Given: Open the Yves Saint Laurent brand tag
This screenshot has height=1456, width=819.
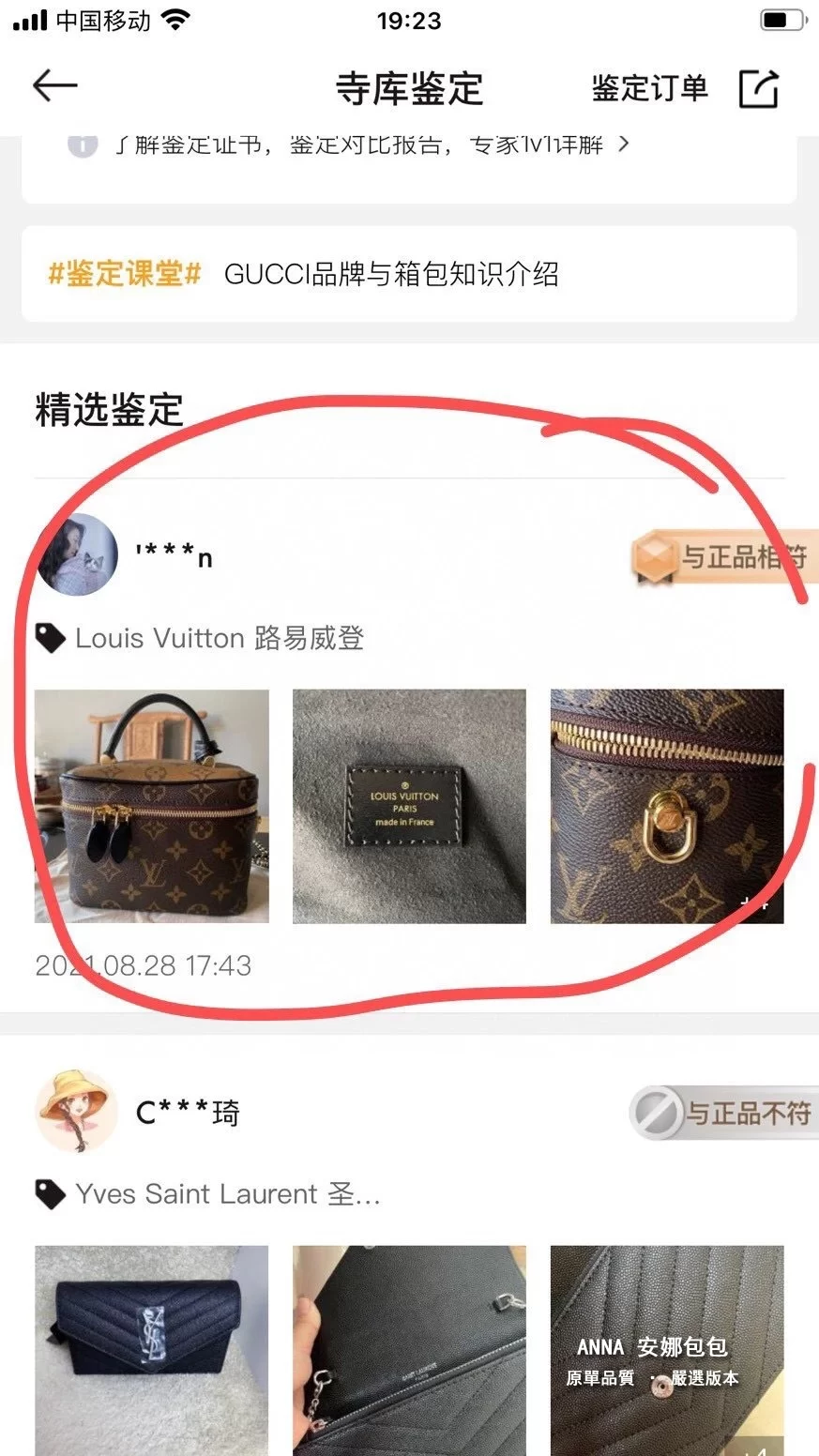Looking at the screenshot, I should [225, 1194].
